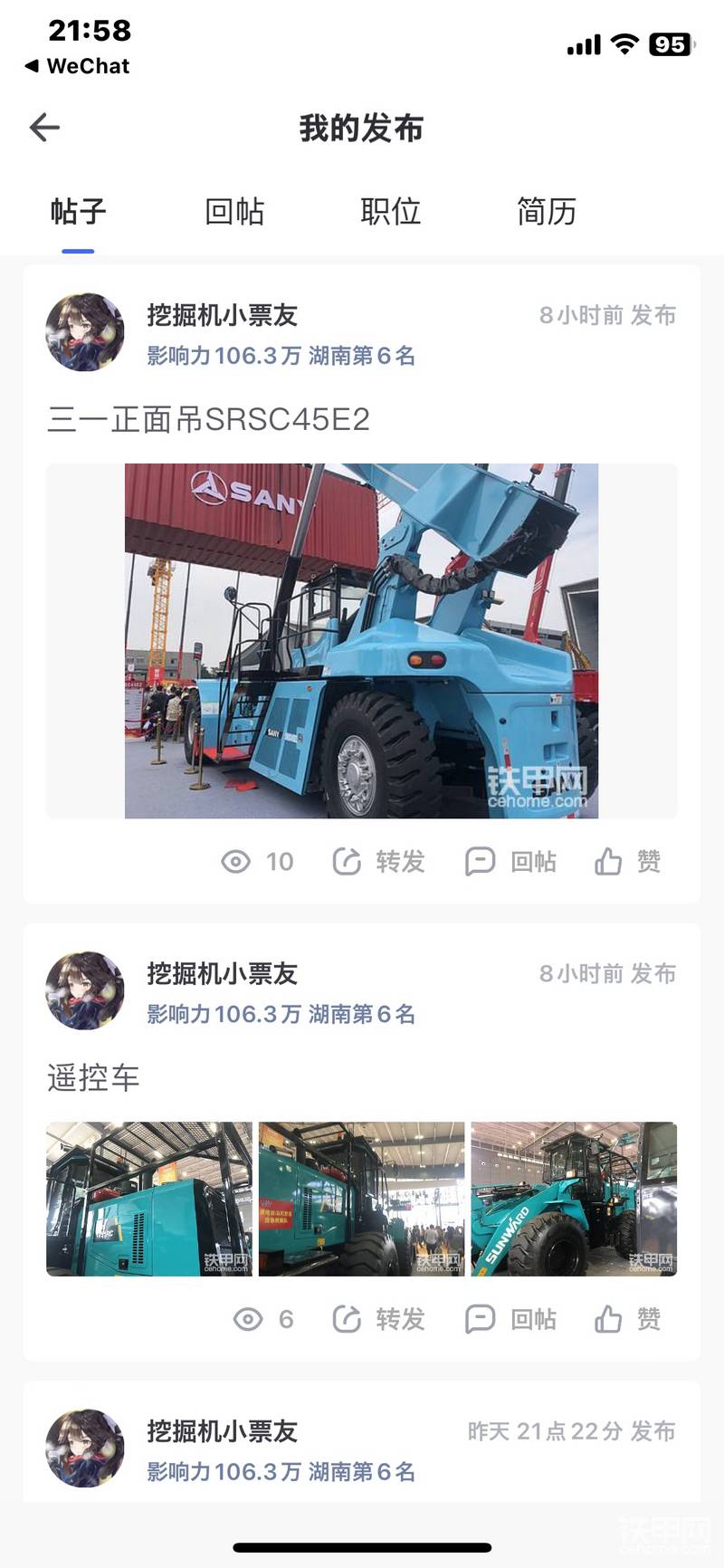The height and width of the screenshot is (1568, 724).
Task: Tap 转发 under the 遥控车 post
Action: 379,1319
